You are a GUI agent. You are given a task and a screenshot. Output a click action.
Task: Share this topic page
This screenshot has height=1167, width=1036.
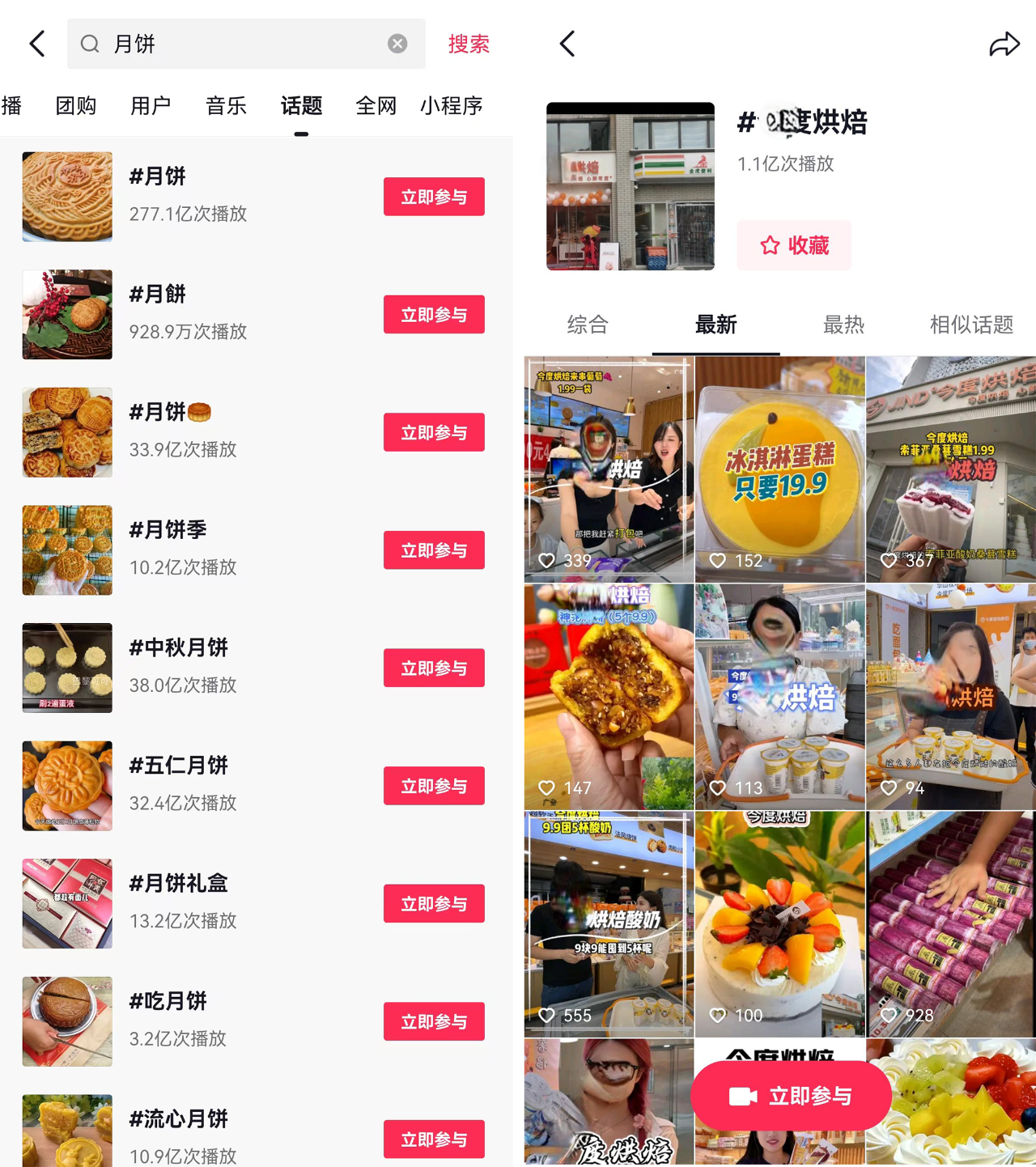[x=1004, y=44]
